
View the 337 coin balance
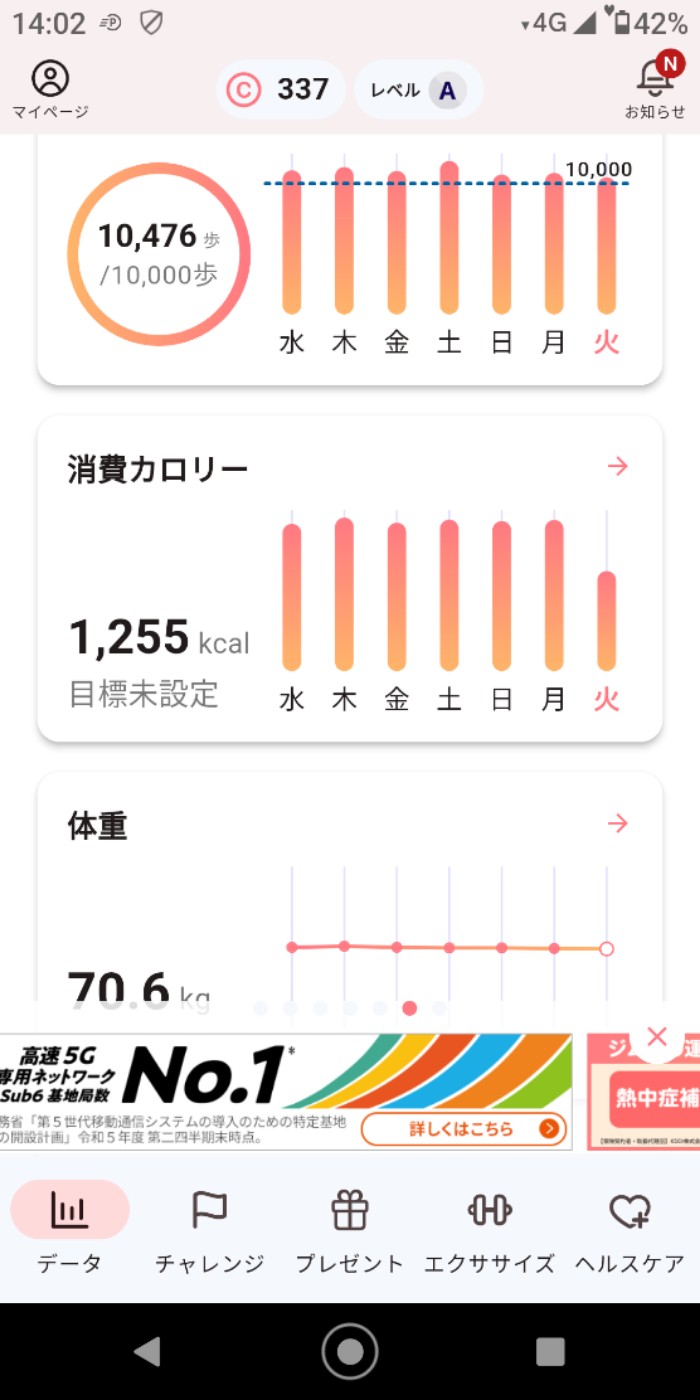(281, 90)
